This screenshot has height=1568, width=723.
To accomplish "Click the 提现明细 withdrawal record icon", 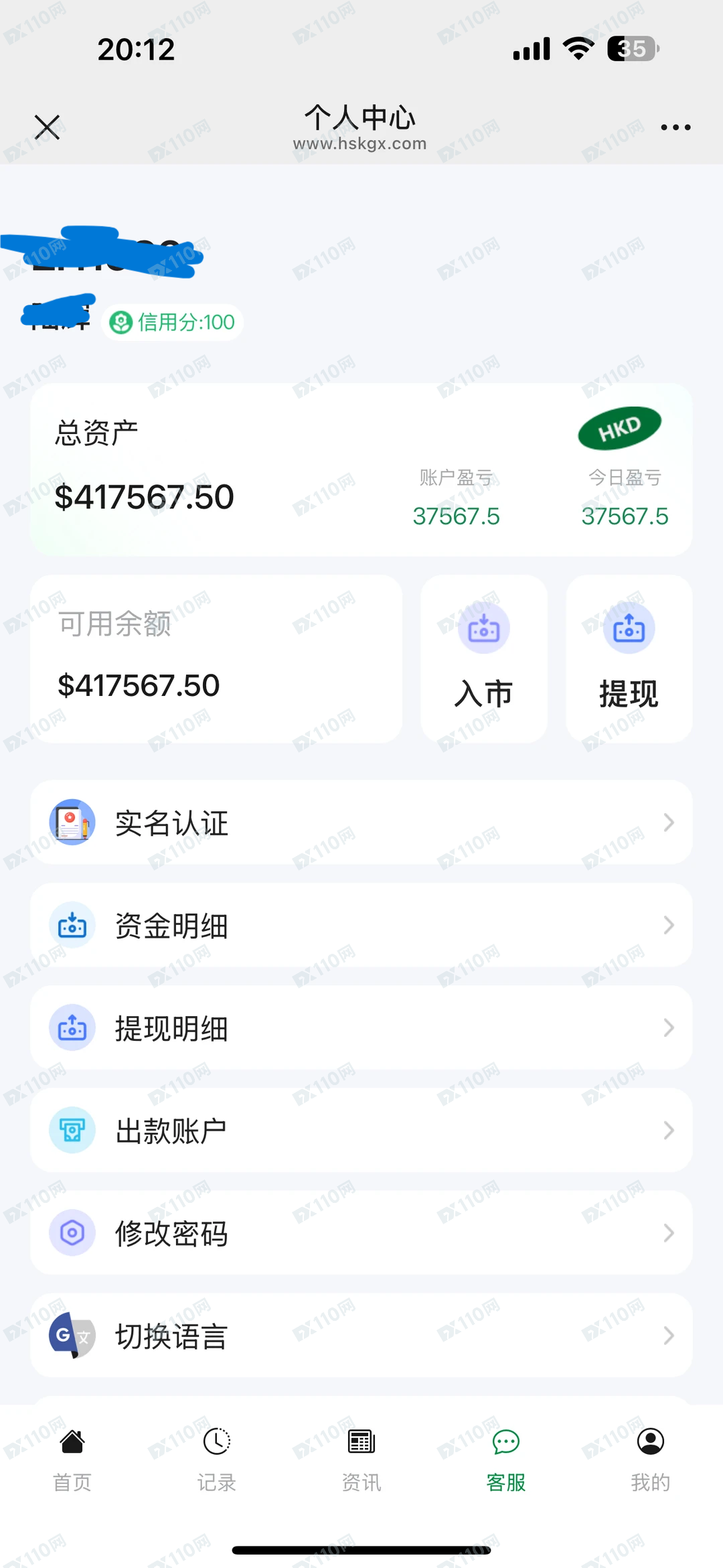I will click(72, 1027).
